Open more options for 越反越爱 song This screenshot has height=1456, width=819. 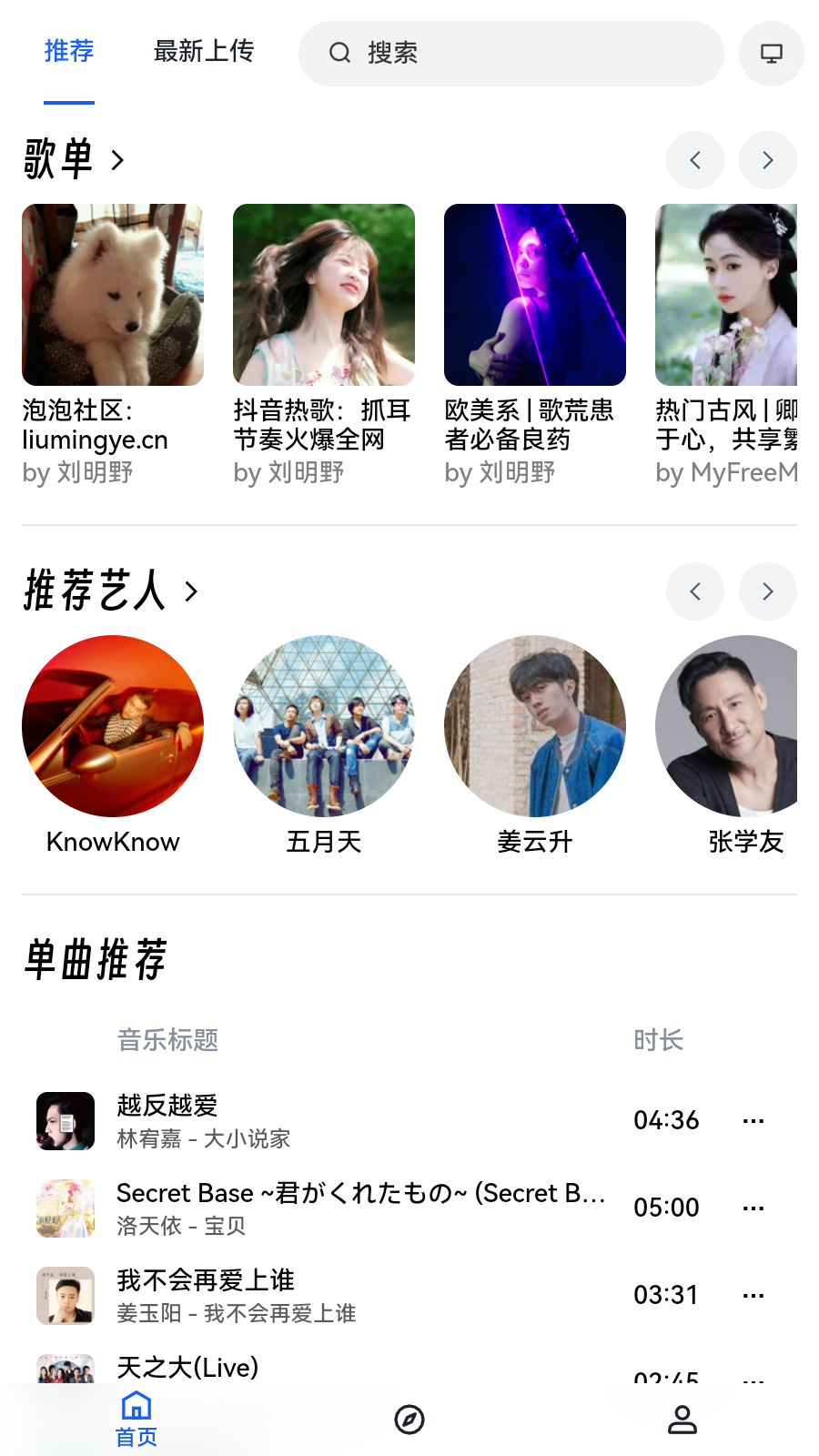coord(753,1120)
